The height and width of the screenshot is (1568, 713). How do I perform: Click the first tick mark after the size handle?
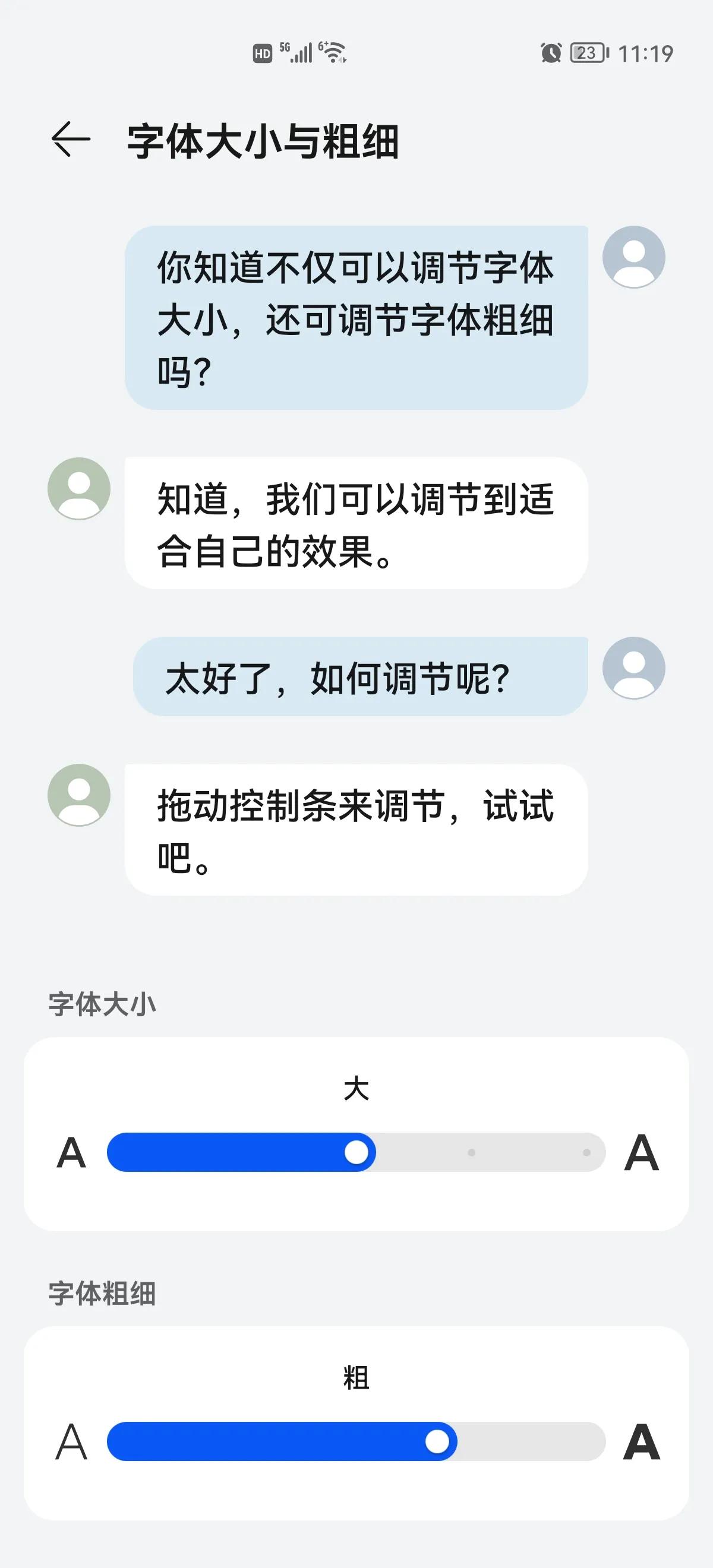coord(471,1153)
